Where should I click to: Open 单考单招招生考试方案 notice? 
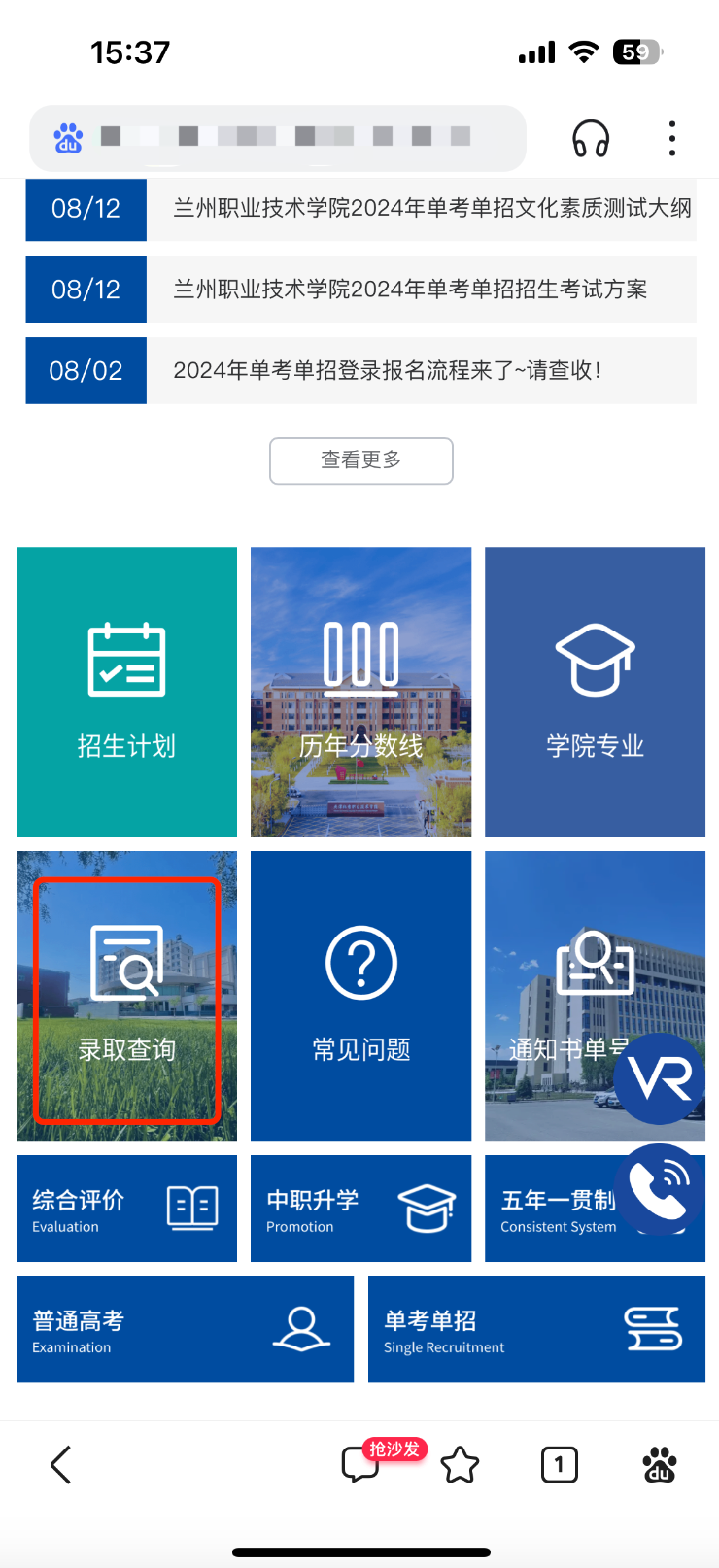click(x=409, y=290)
